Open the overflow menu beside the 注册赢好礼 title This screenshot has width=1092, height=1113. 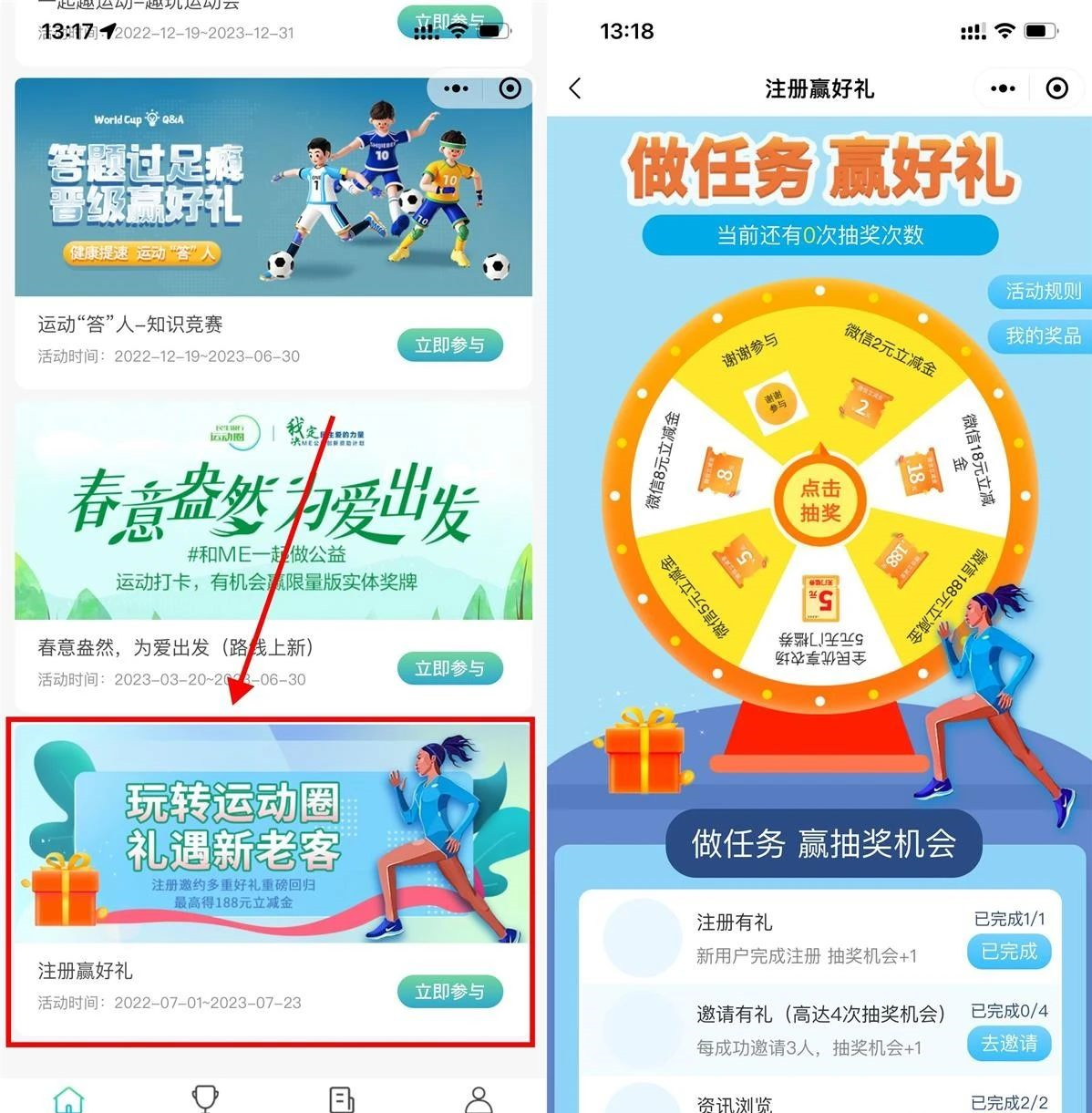point(1003,88)
